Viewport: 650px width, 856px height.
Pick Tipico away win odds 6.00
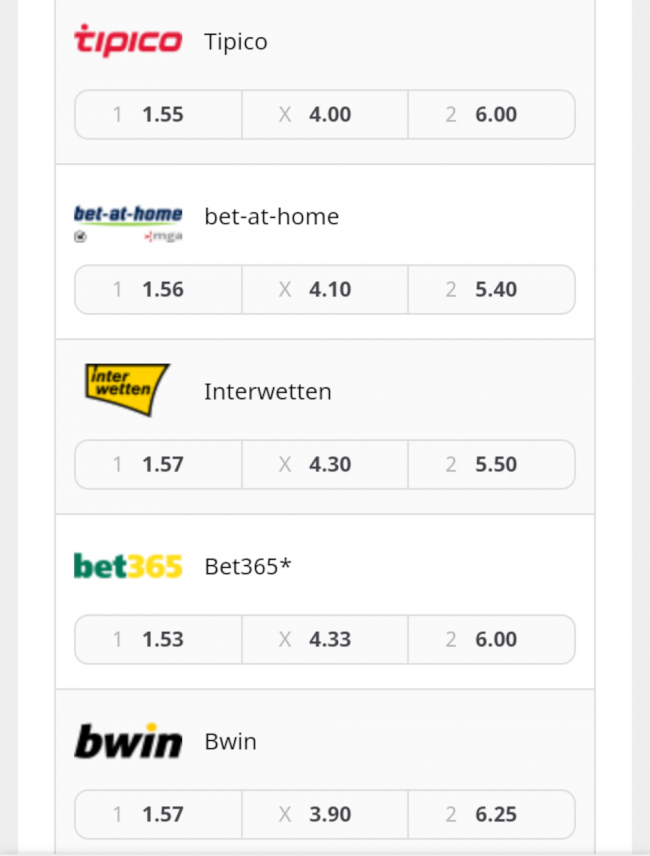point(491,115)
